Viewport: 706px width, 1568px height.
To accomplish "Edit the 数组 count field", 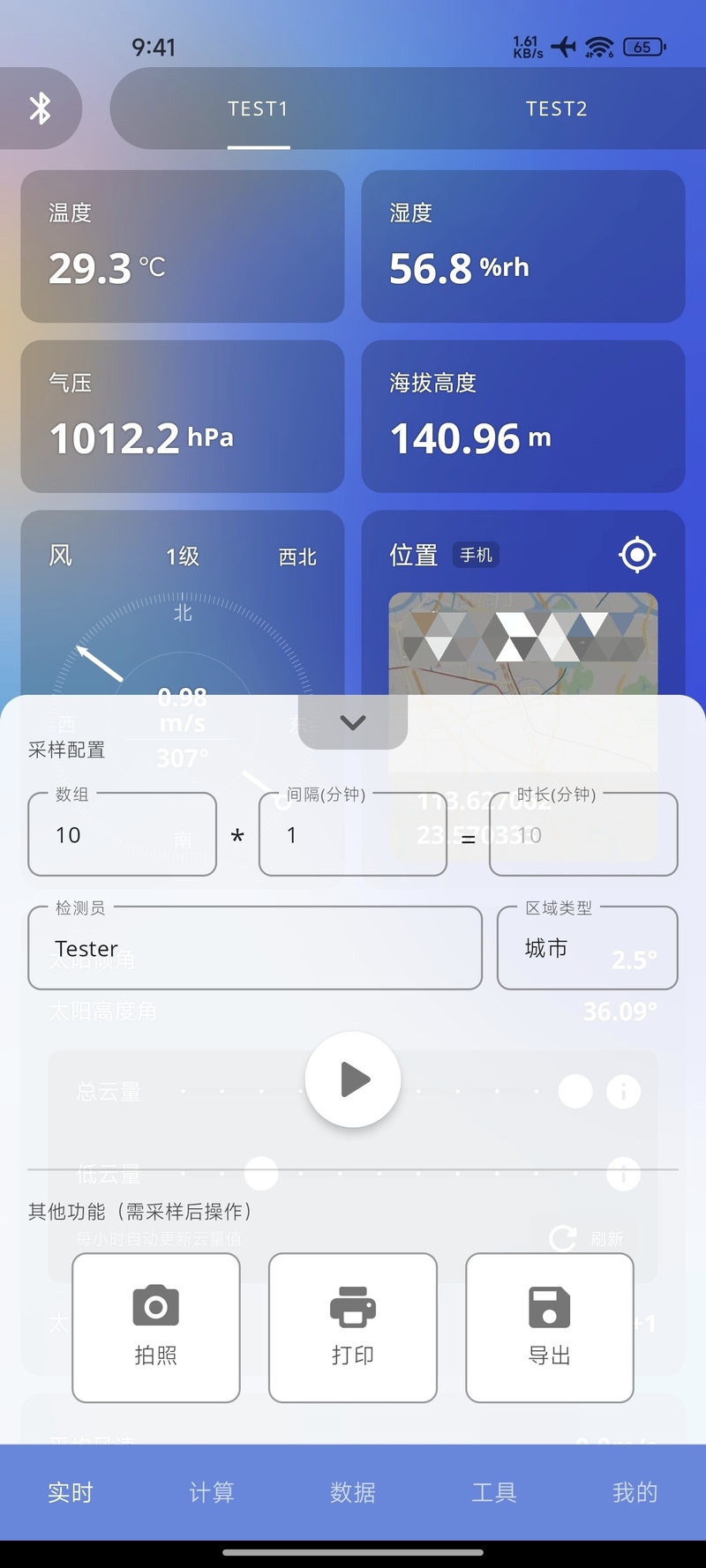I will tap(123, 834).
